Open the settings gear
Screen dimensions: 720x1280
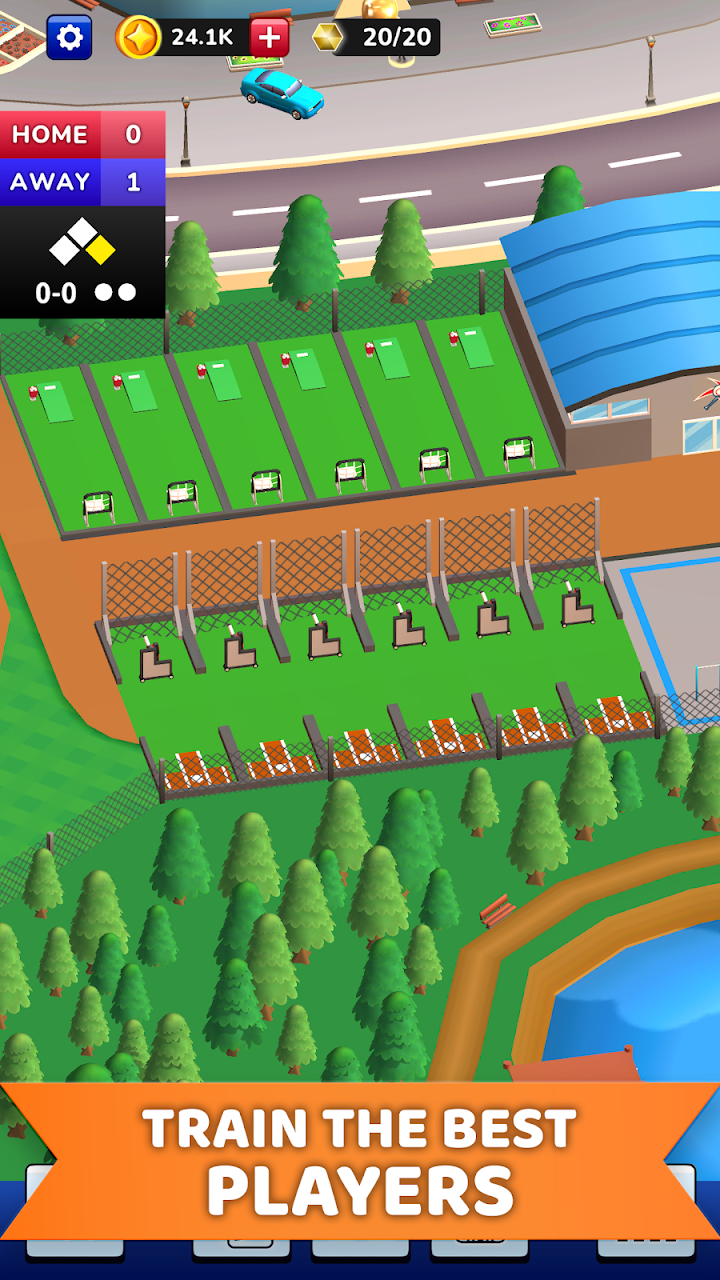pos(69,38)
